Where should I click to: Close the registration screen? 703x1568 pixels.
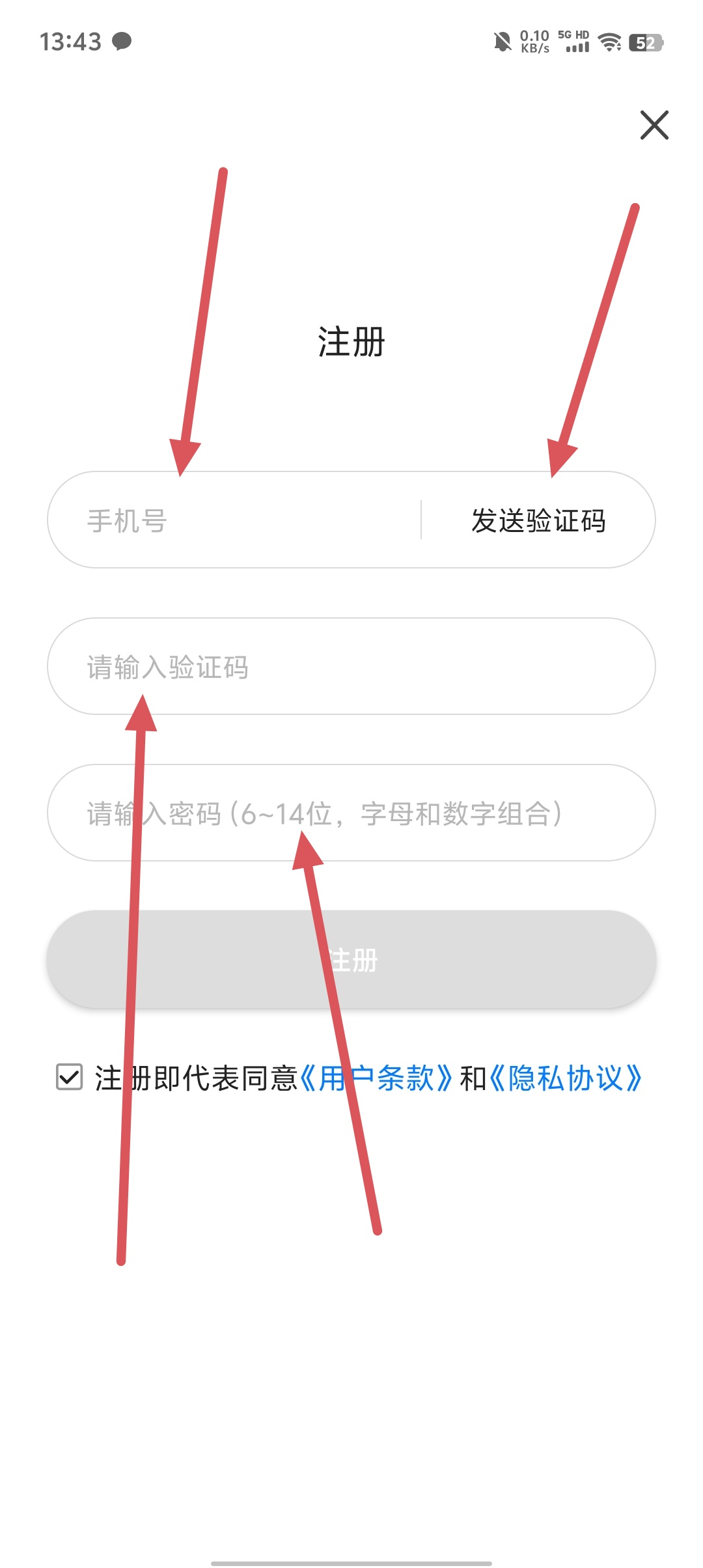(654, 125)
